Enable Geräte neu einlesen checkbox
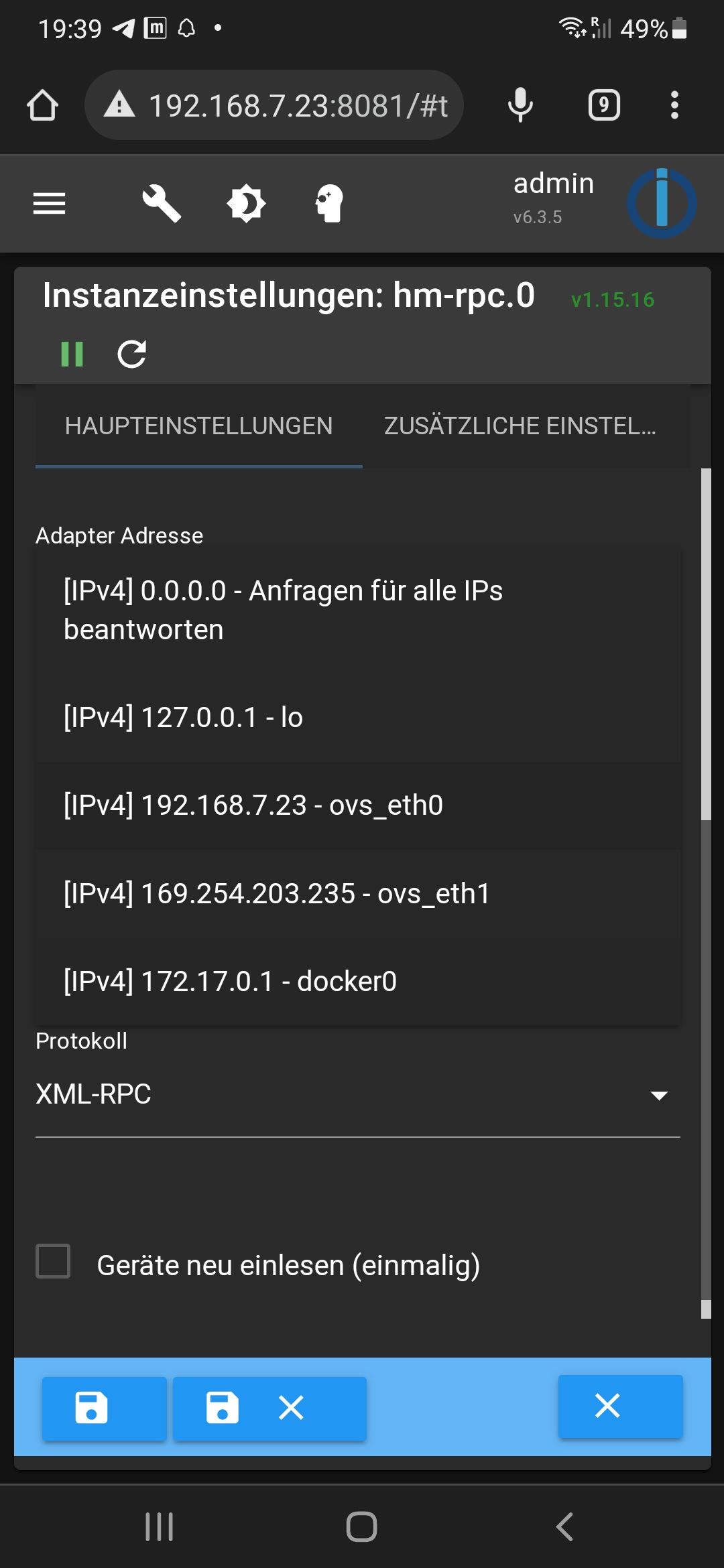724x1568 pixels. pos(53,1262)
